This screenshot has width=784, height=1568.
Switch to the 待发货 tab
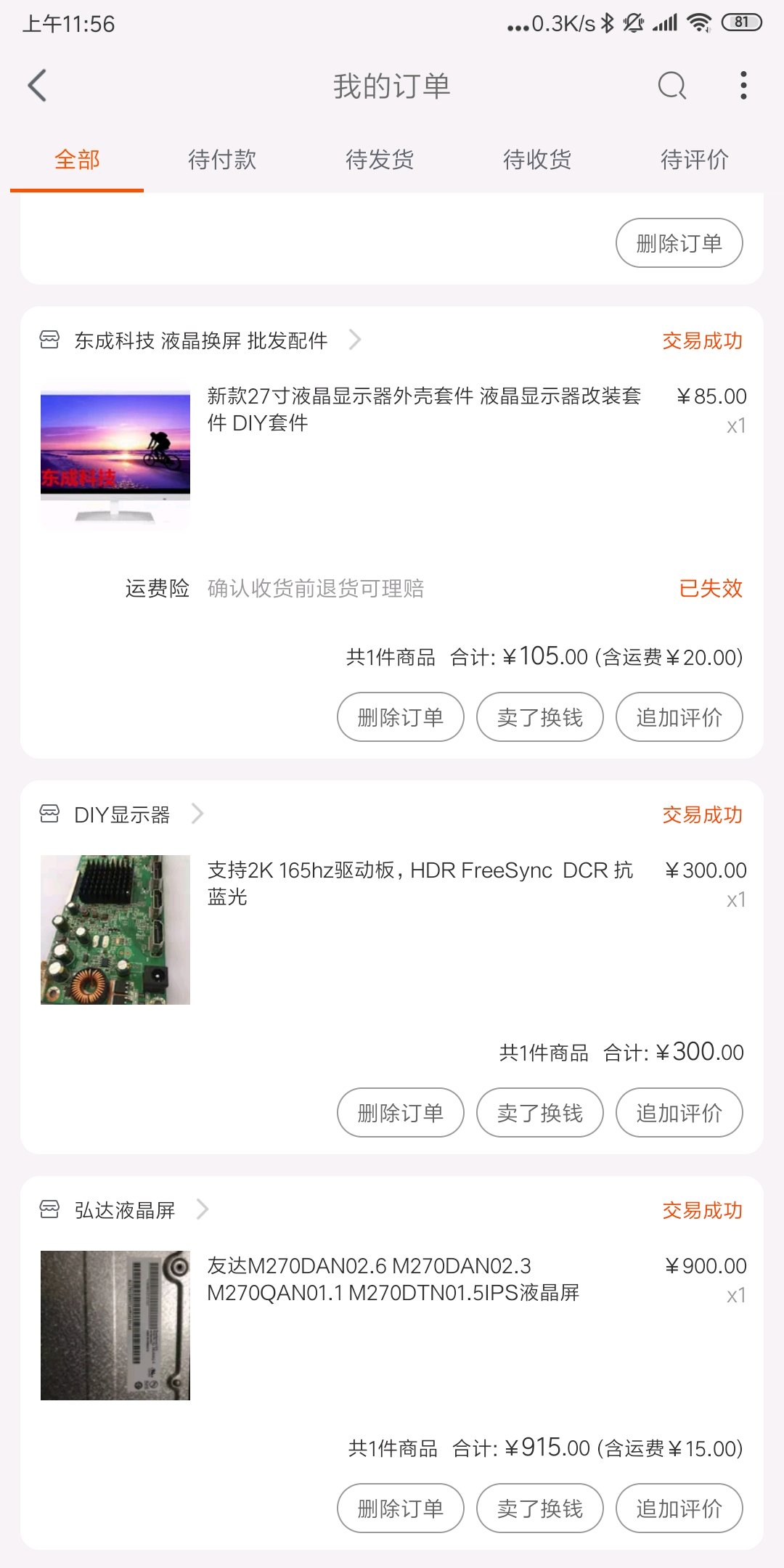tap(380, 160)
